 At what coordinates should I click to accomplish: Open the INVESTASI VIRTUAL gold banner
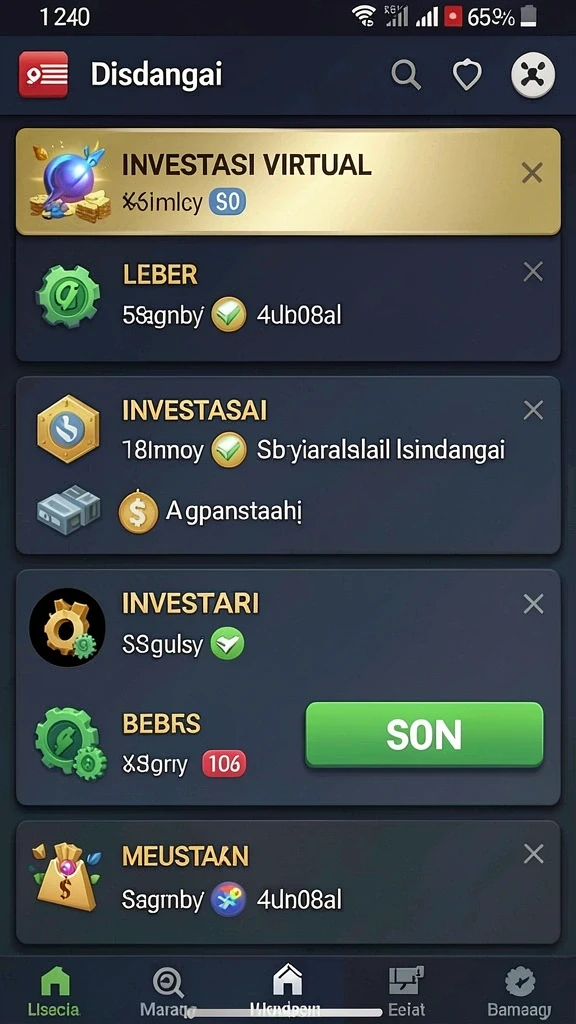288,181
